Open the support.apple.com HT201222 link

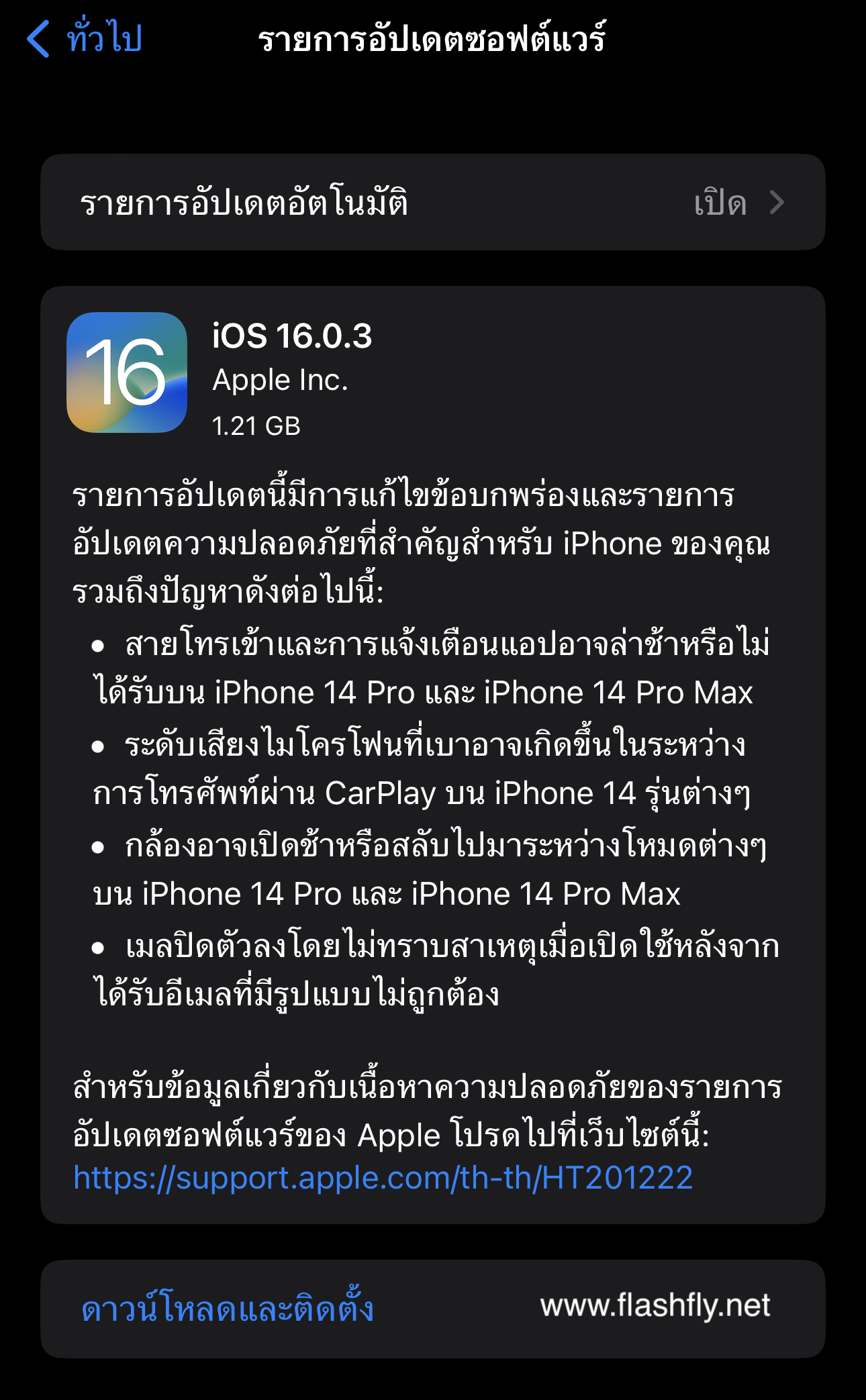[x=383, y=1179]
